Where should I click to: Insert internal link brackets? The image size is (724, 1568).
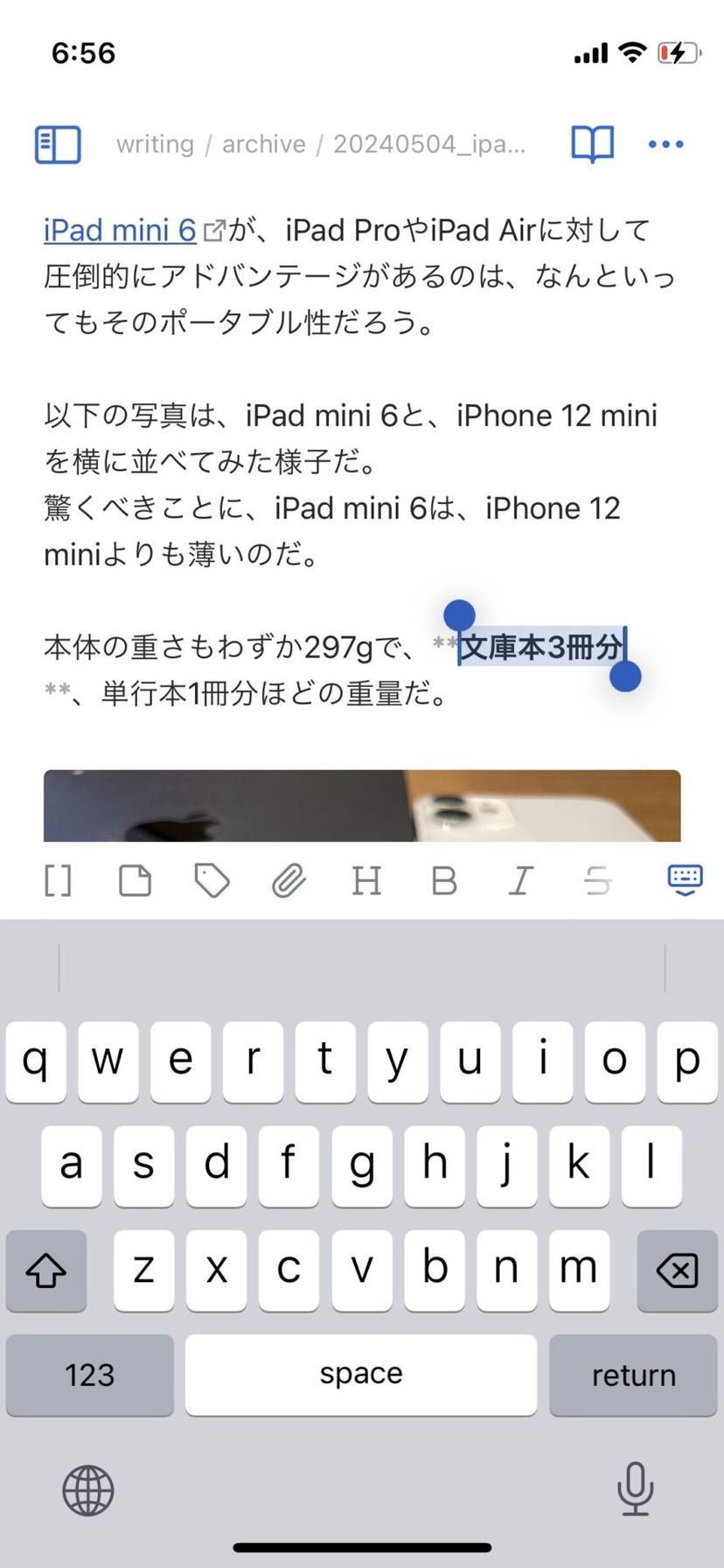(58, 880)
